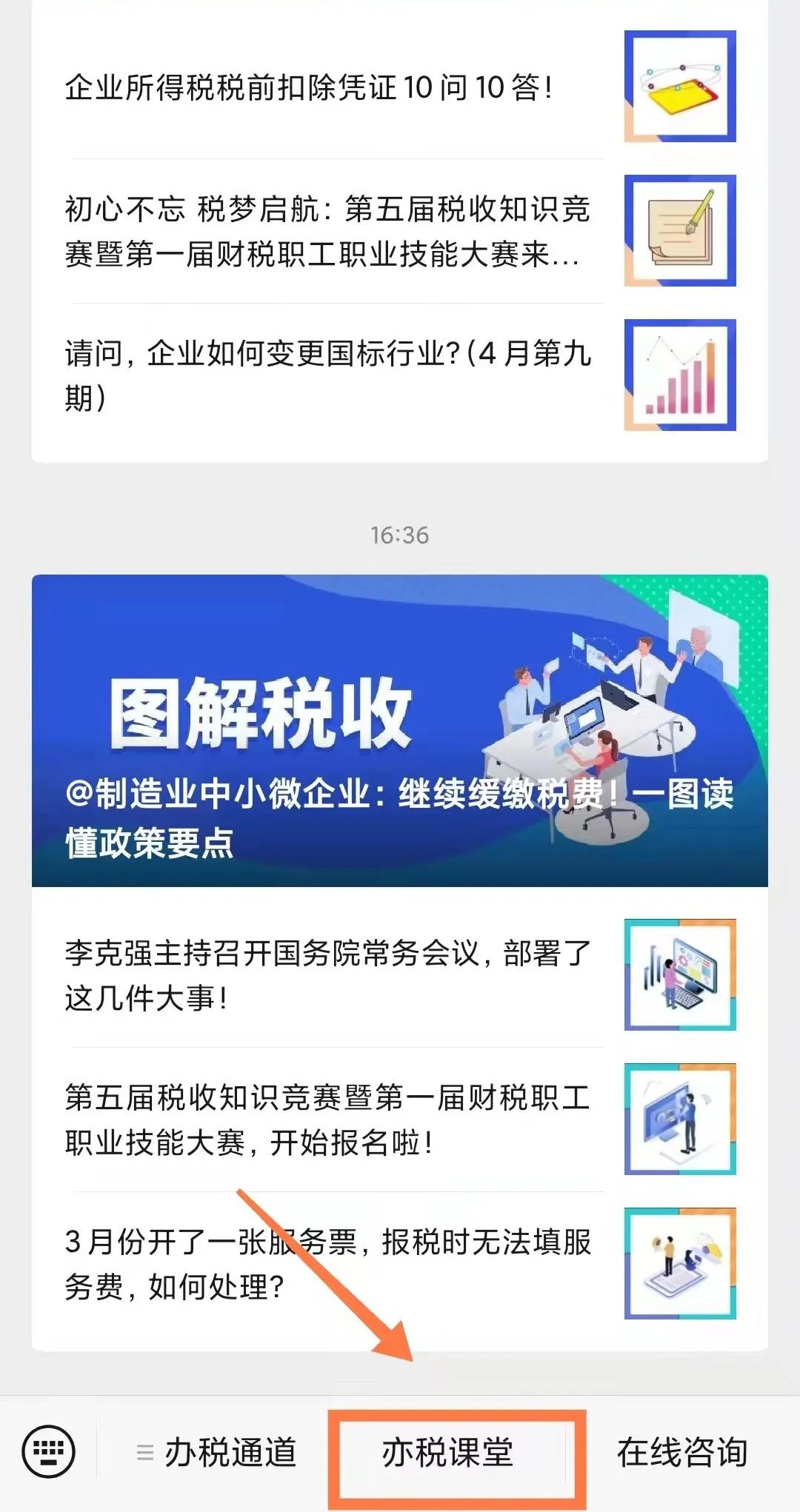Open the article on 变更国标行业
The width and height of the screenshot is (800, 1512).
400,375
